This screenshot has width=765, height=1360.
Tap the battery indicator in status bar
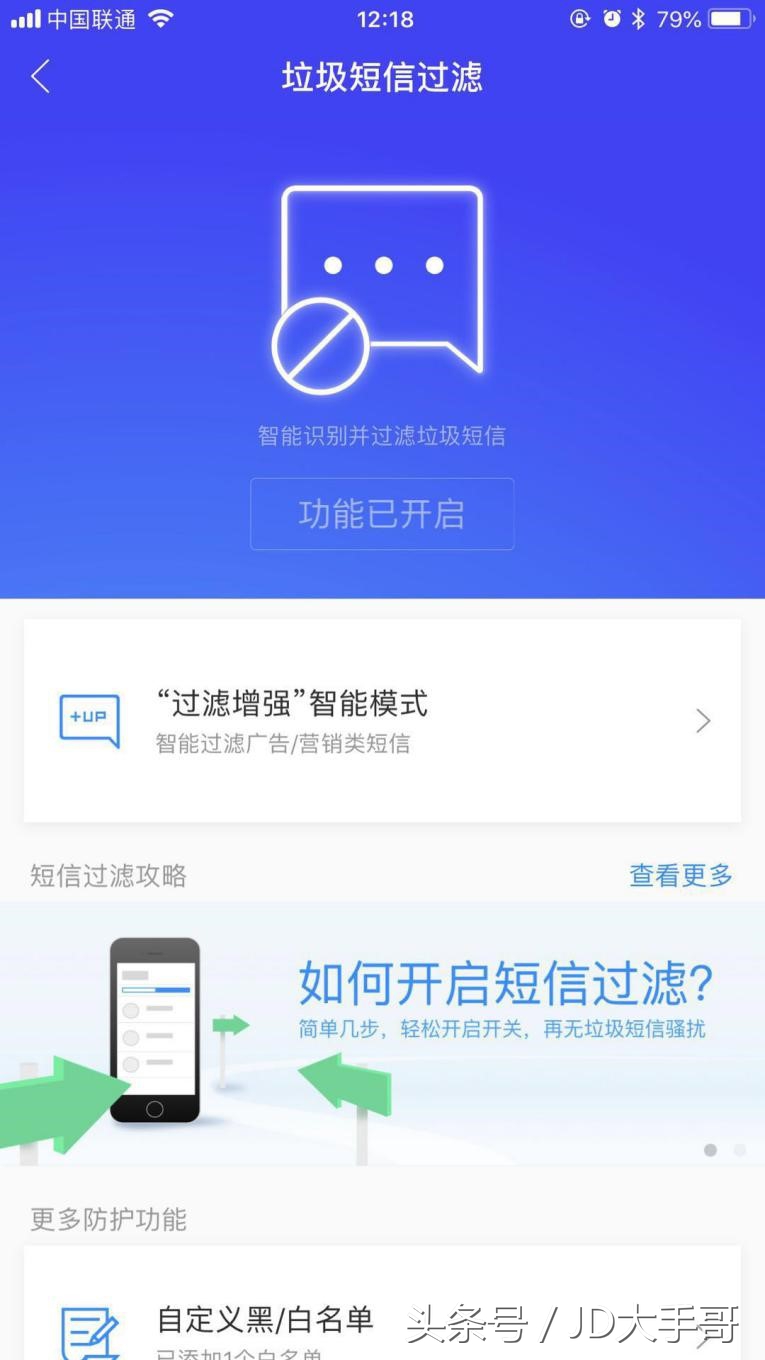tap(725, 17)
